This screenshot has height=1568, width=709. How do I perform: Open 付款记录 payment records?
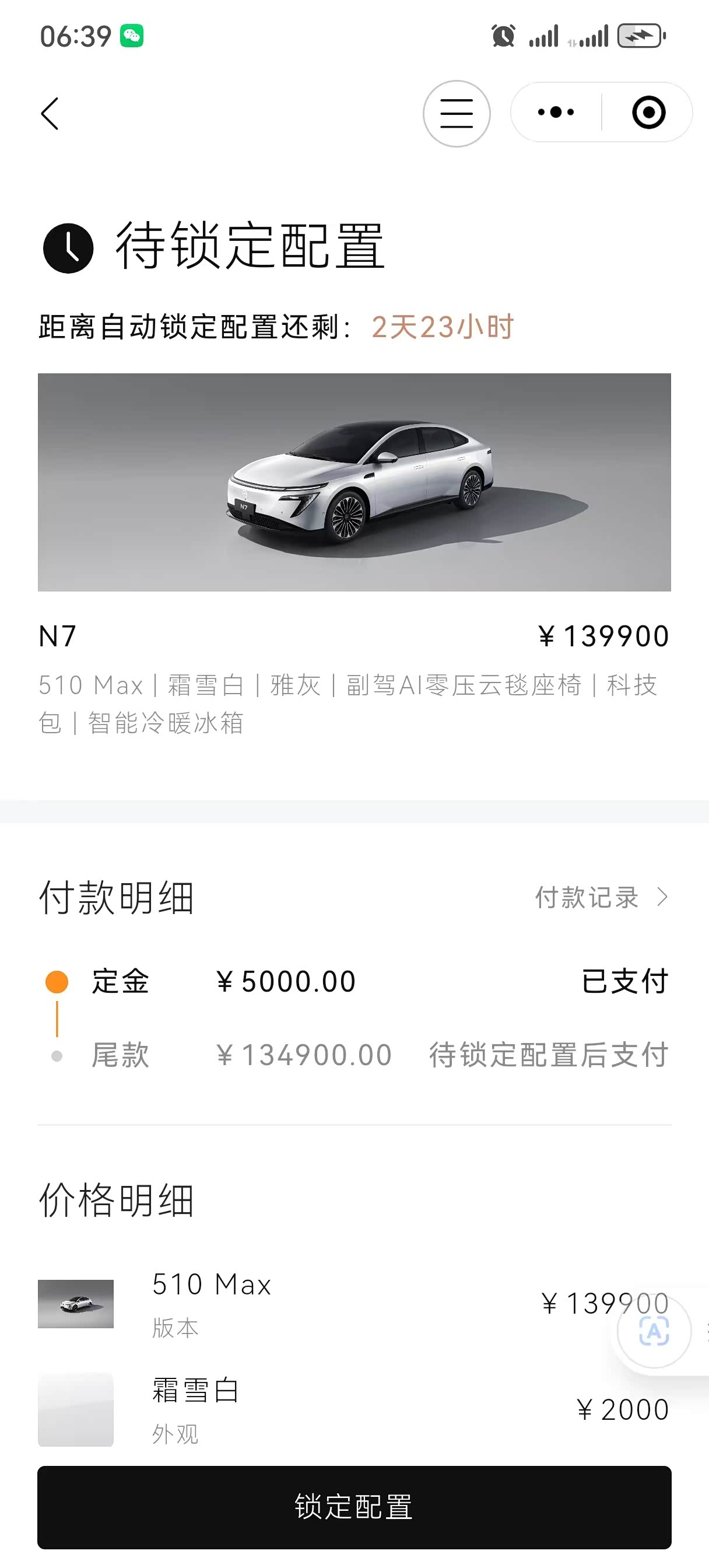(601, 897)
